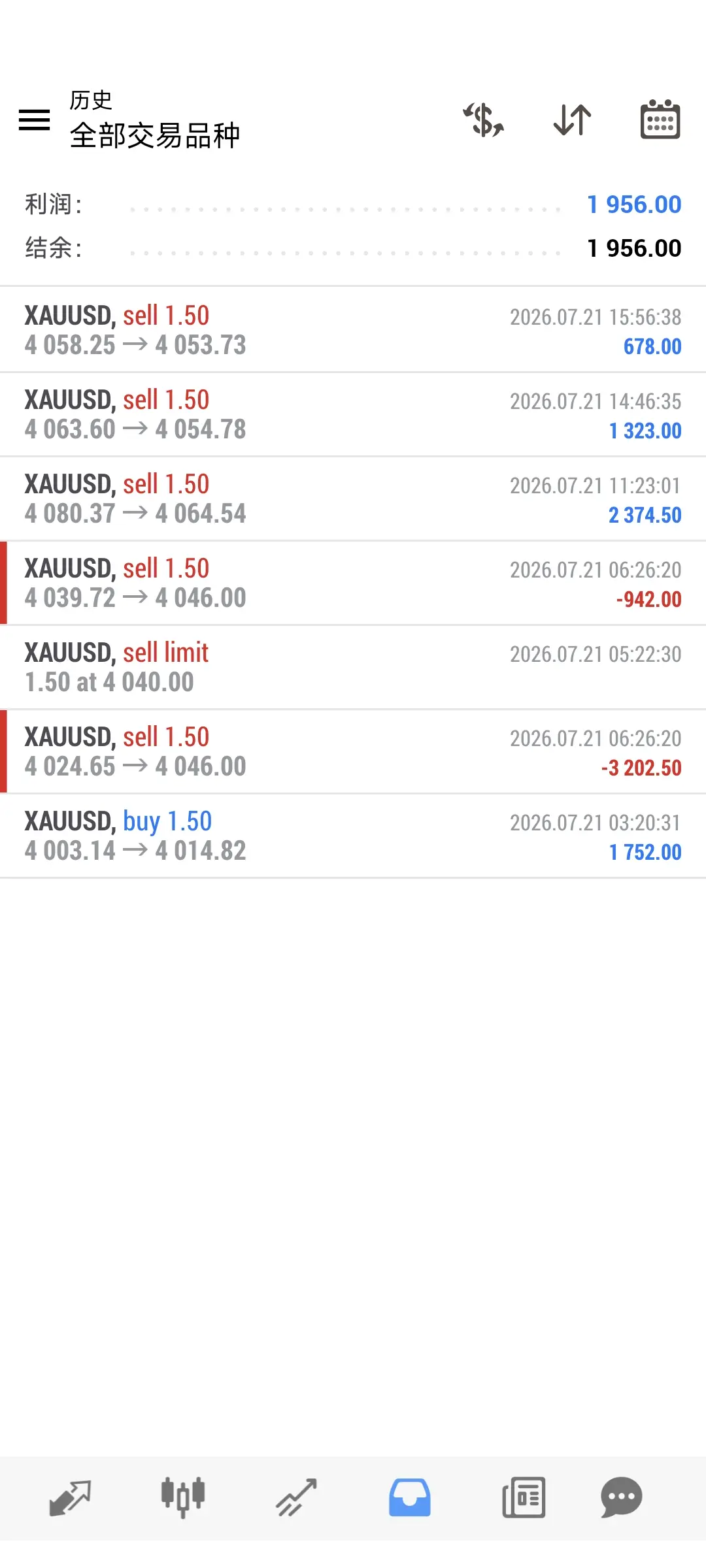This screenshot has height=1568, width=706.
Task: Open the chat messages tab
Action: tap(622, 1497)
